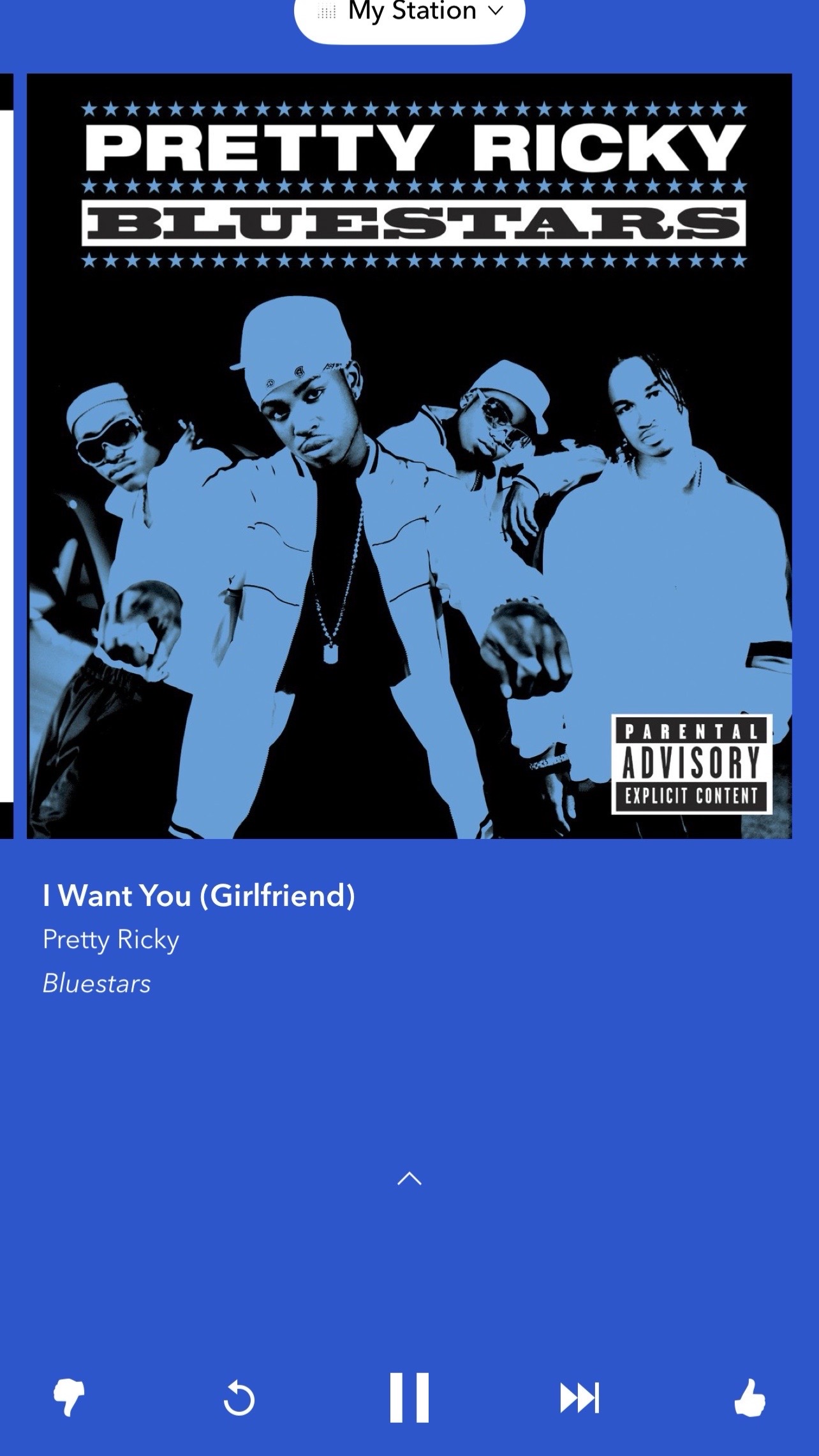Open the My Station dropdown

[409, 13]
